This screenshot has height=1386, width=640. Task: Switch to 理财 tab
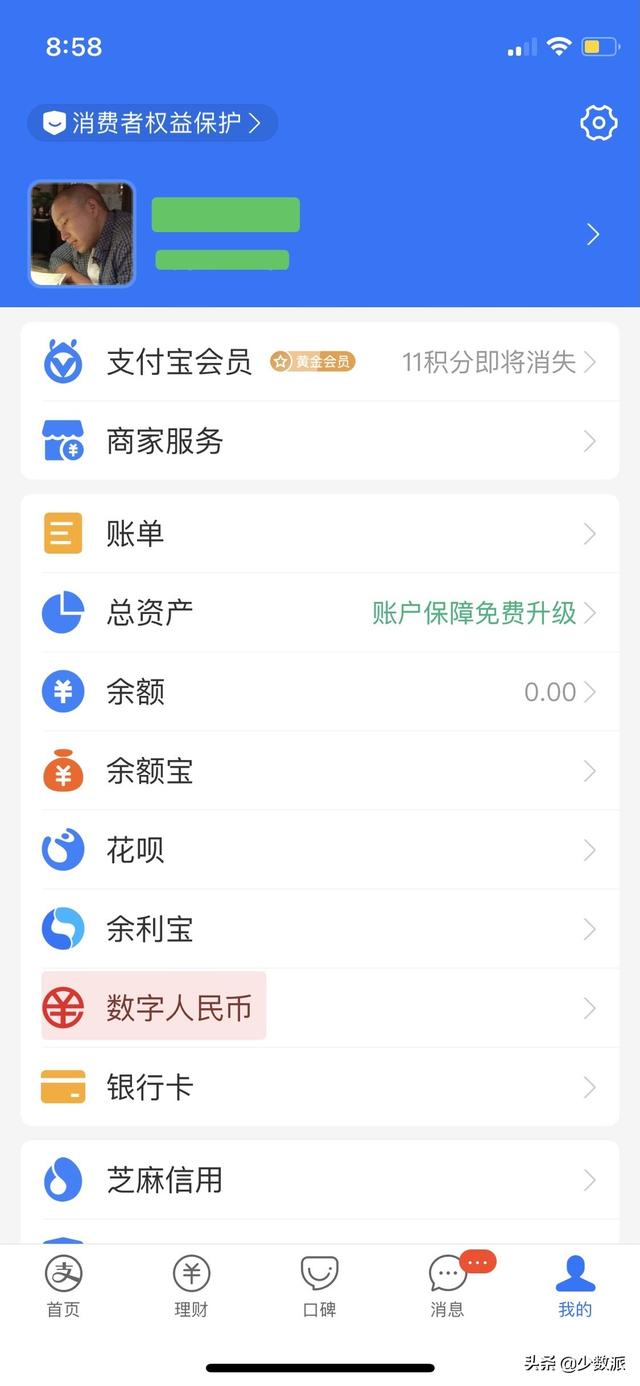click(191, 1286)
